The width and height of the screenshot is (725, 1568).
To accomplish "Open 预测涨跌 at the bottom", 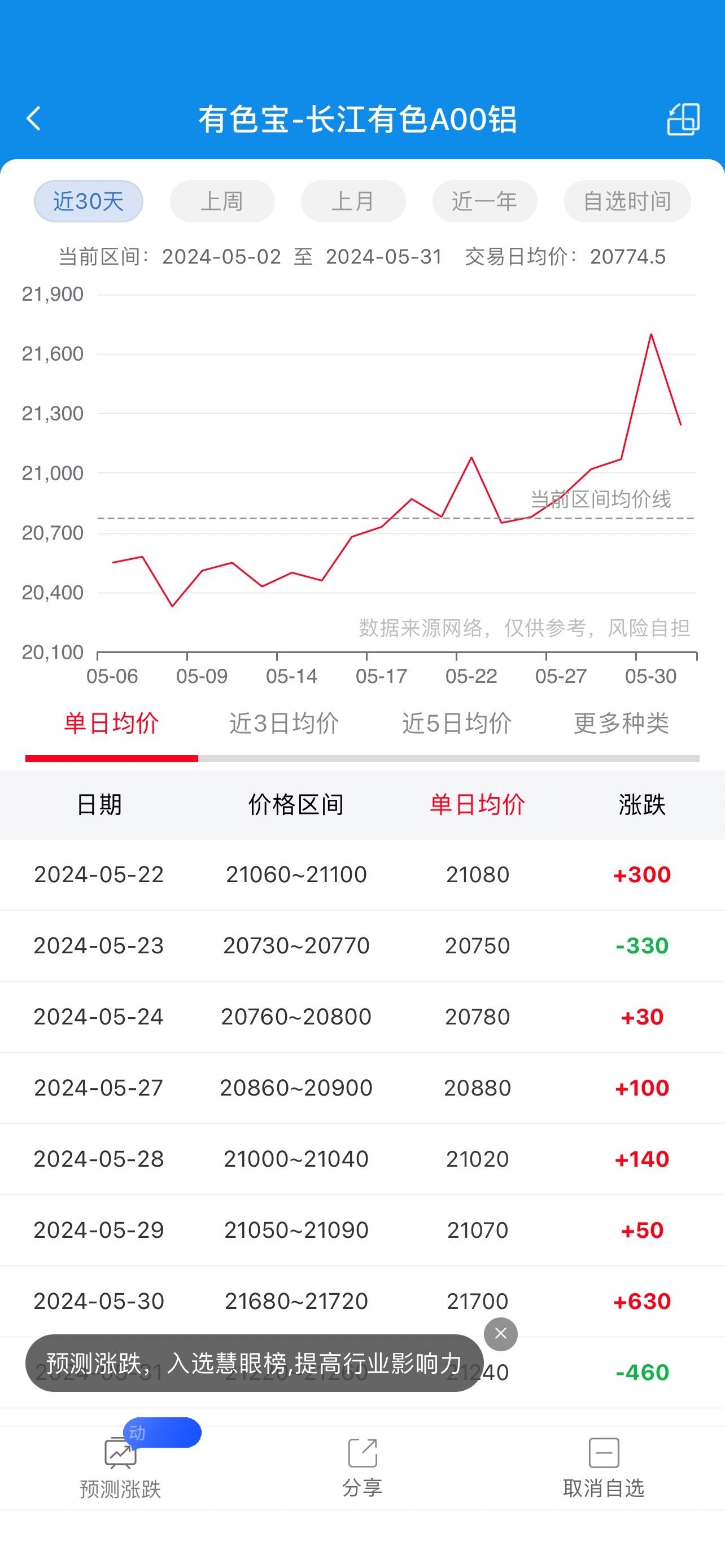I will (x=120, y=1467).
